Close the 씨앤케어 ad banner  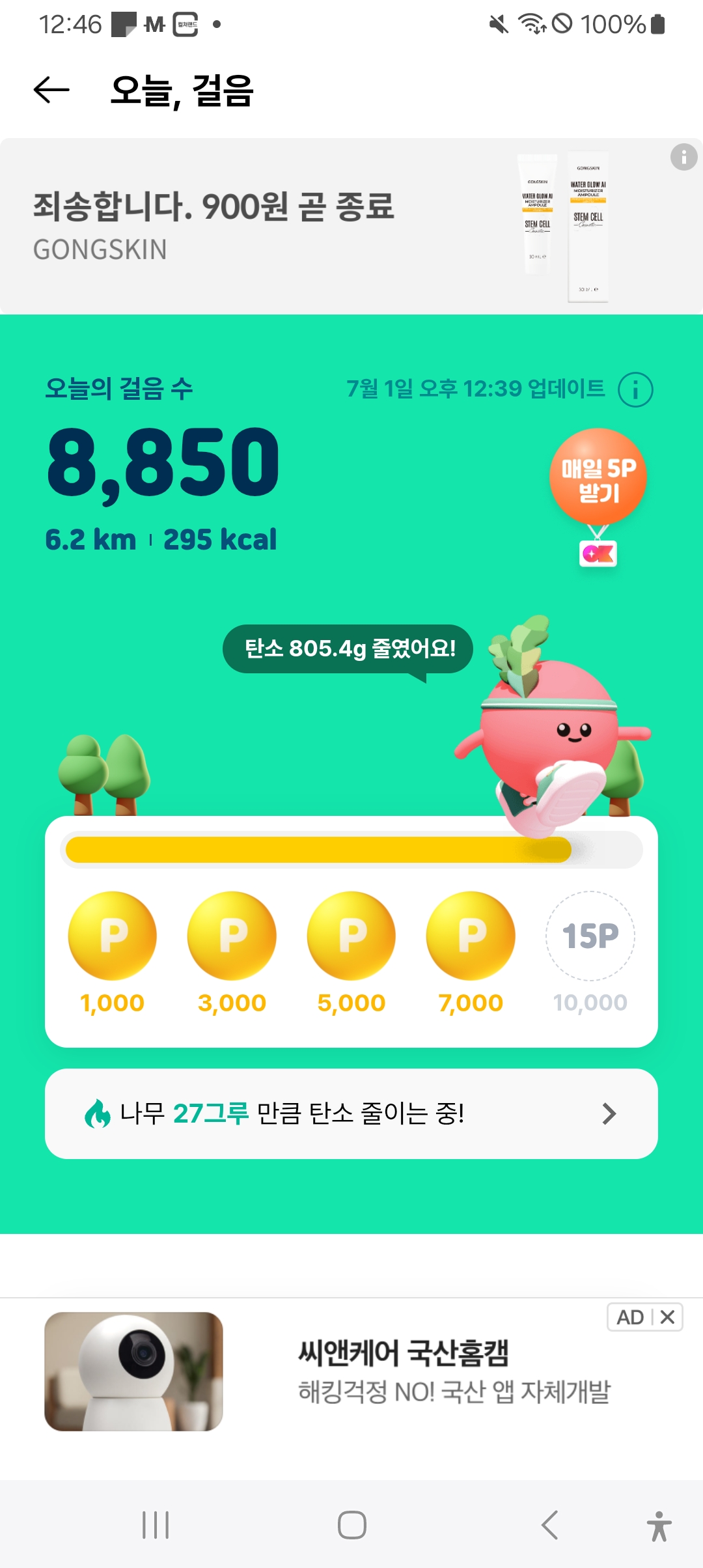(x=667, y=1317)
